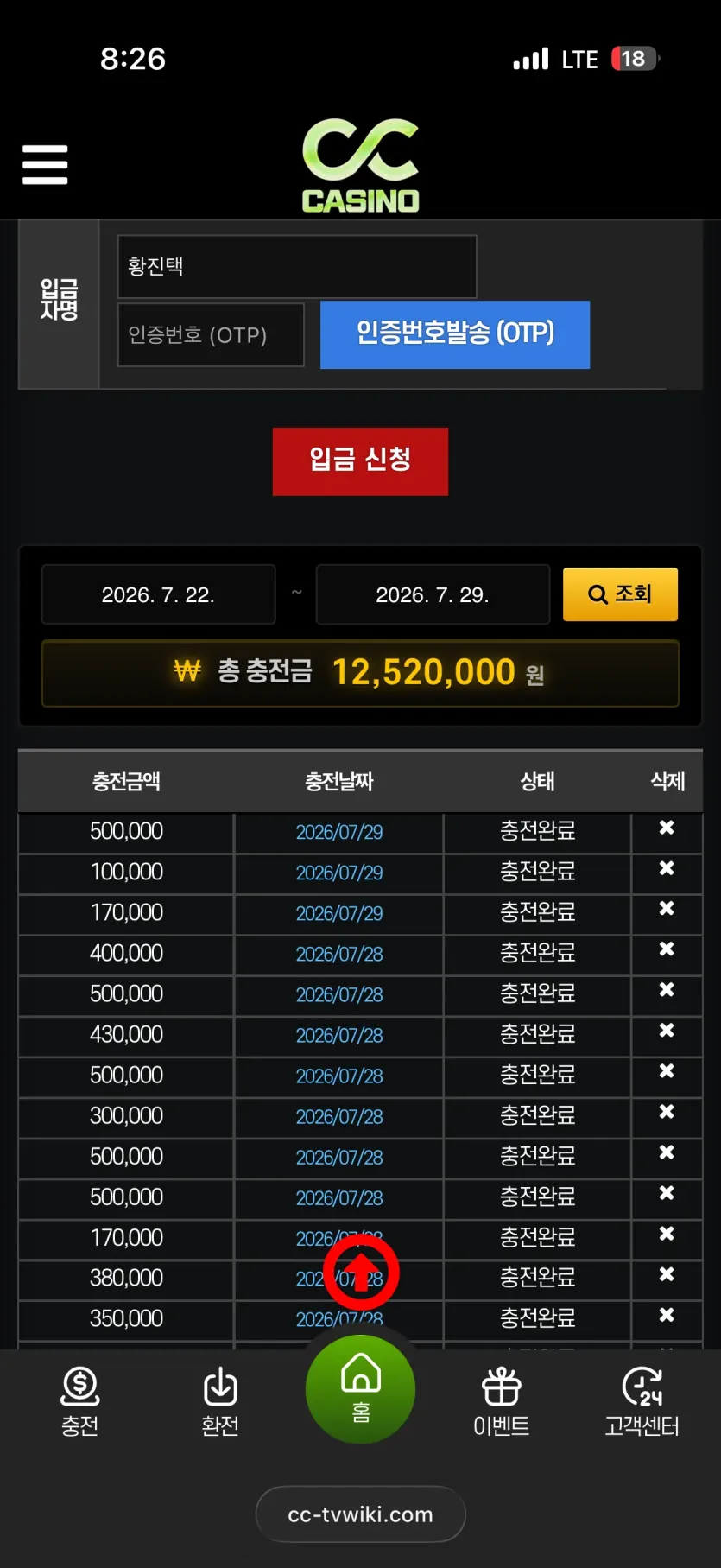Delete the 100,000 deposit row
721x1568 pixels.
(667, 868)
